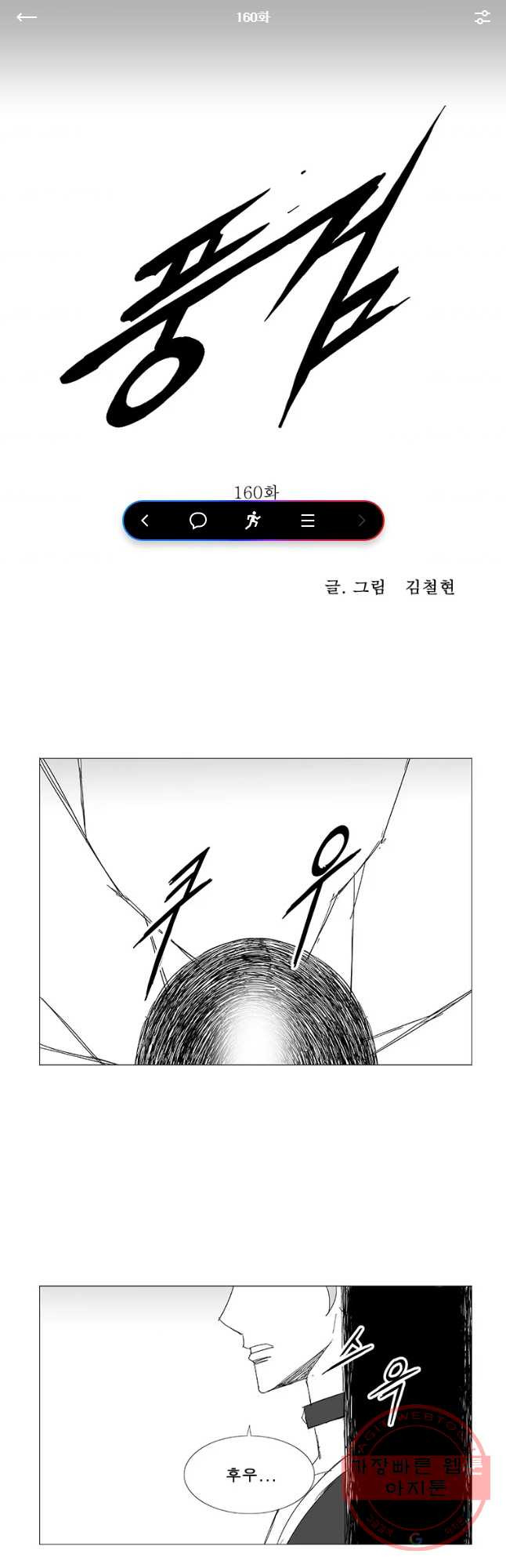Go back using the top-left arrow
Screen dimensions: 506x1568
coord(27,17)
